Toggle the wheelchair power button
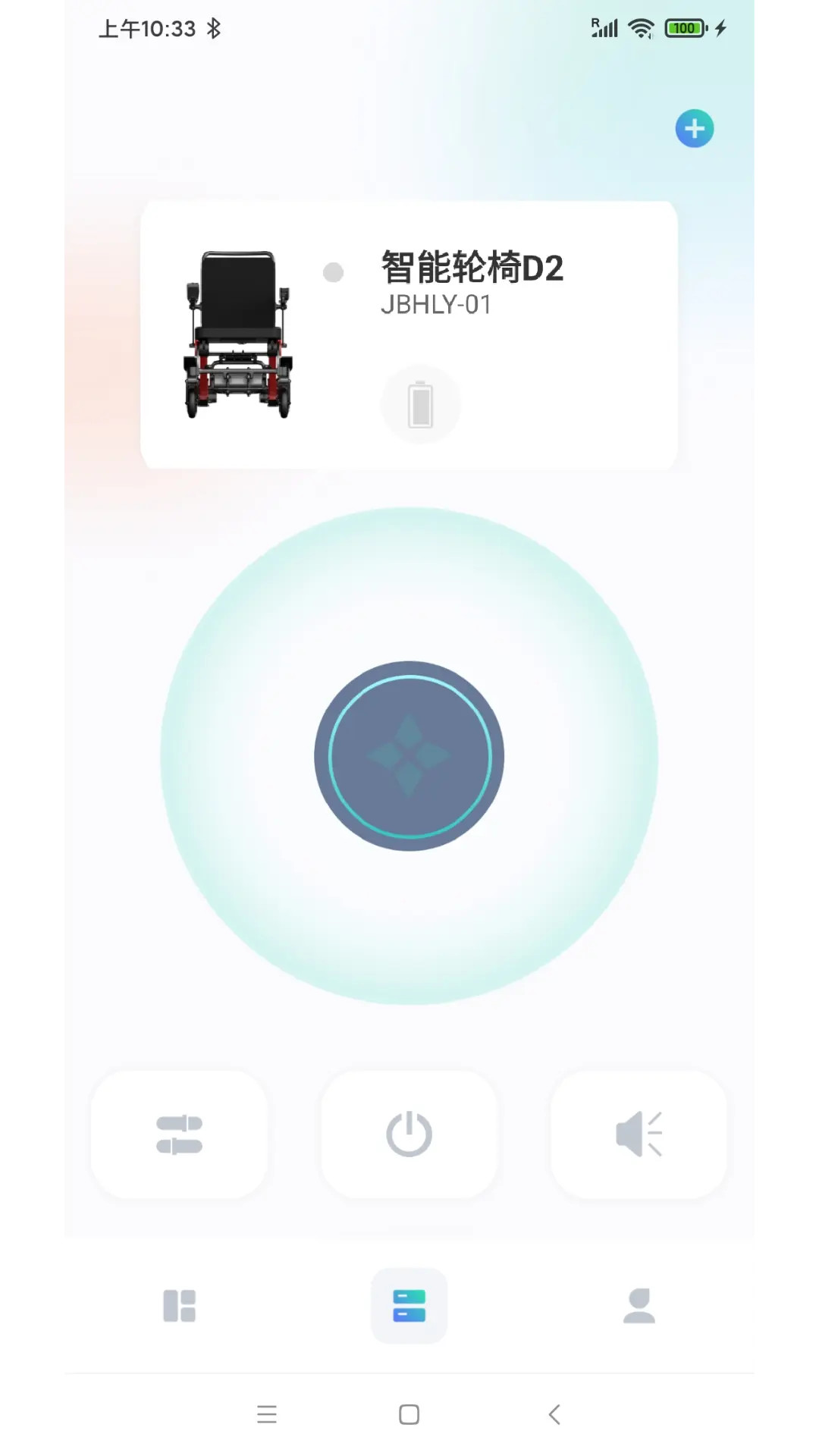Screen dimensions: 819x1456 [409, 1134]
